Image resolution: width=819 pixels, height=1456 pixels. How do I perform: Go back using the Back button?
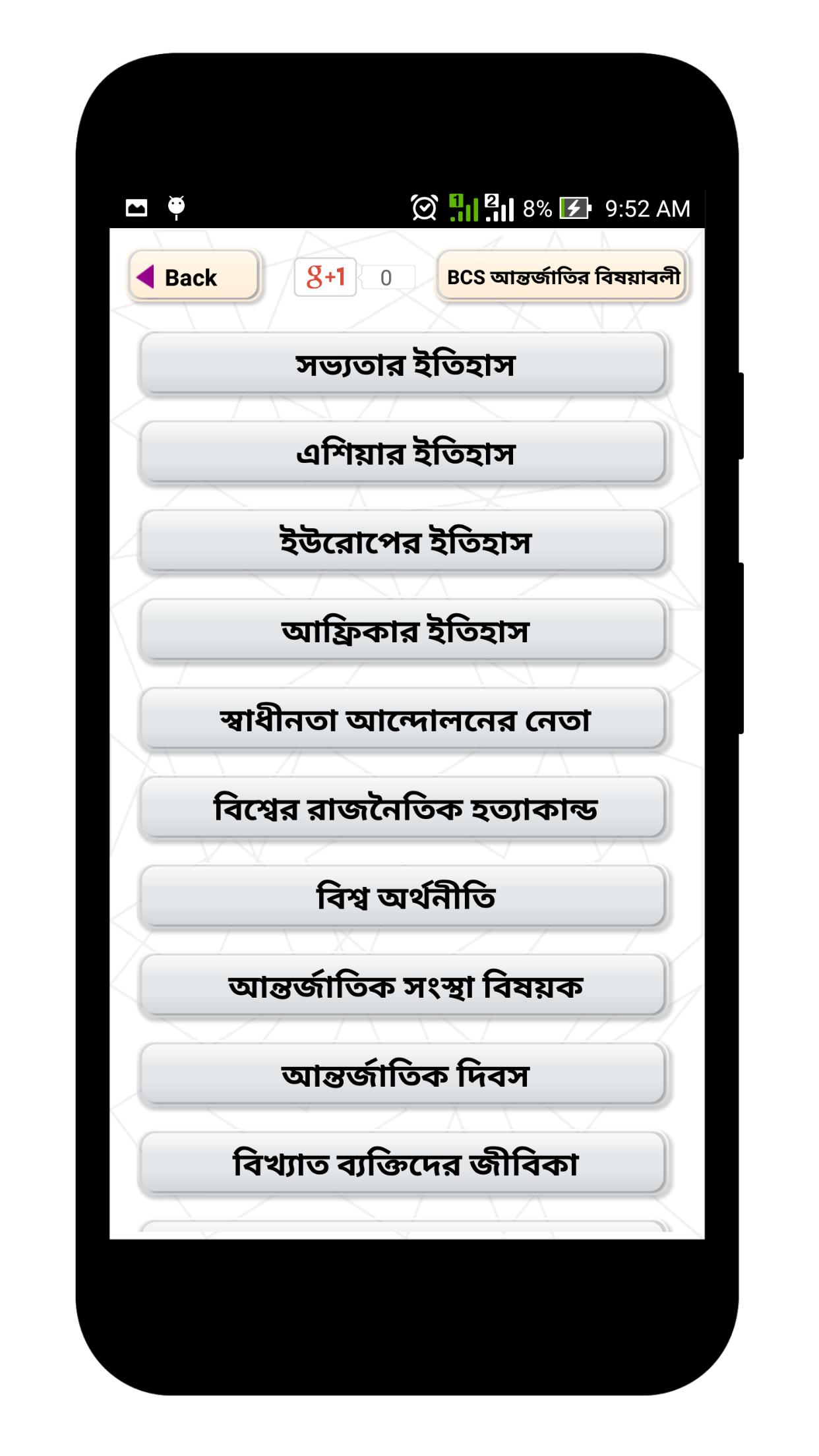click(x=193, y=276)
